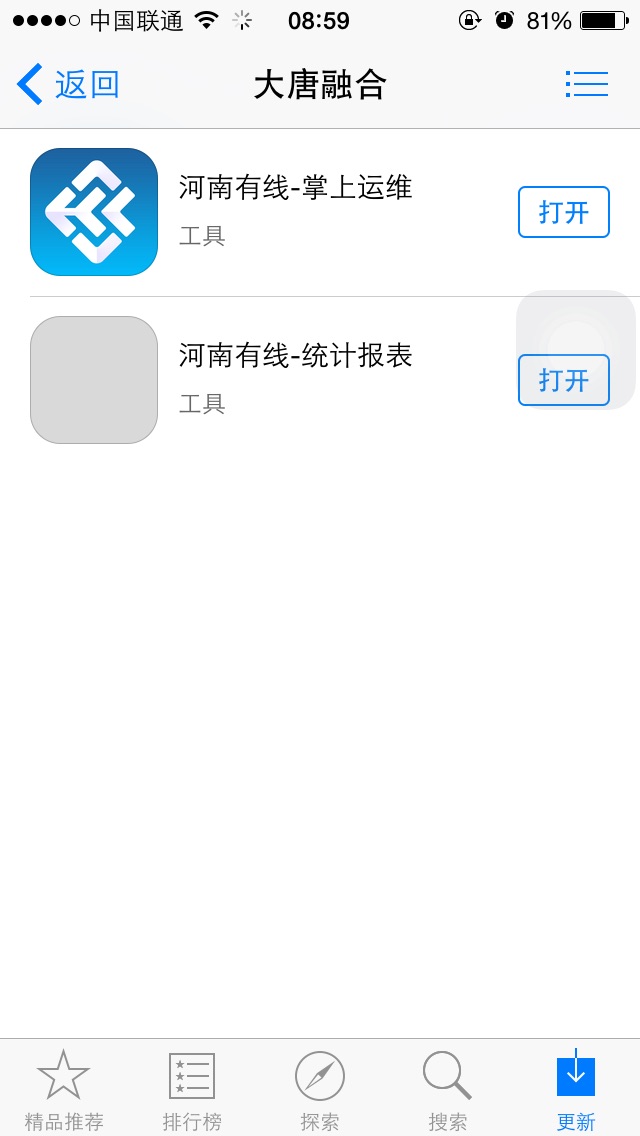Tap 打开 for 河南有线-掌上运维
Image resolution: width=640 pixels, height=1136 pixels.
tap(563, 212)
